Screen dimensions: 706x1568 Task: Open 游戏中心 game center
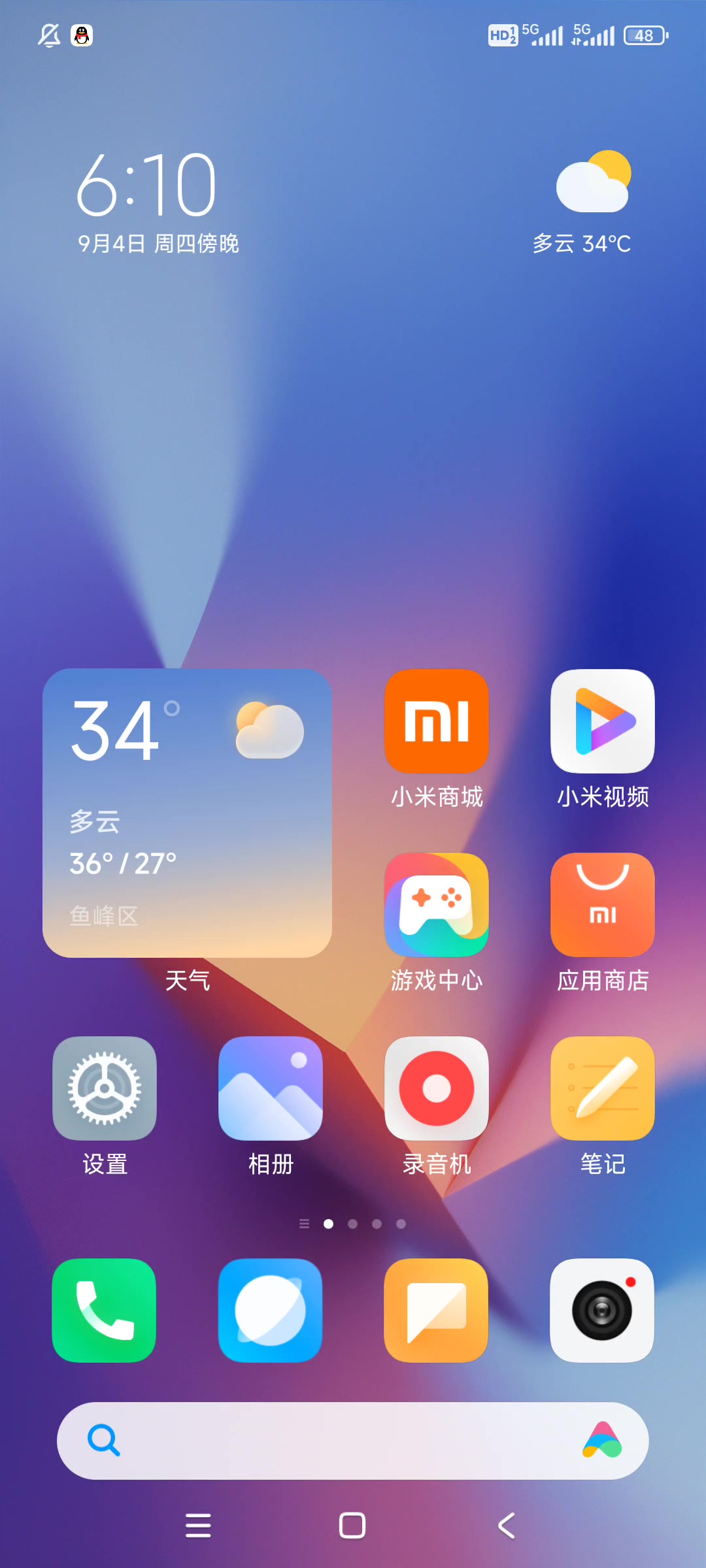click(x=437, y=905)
